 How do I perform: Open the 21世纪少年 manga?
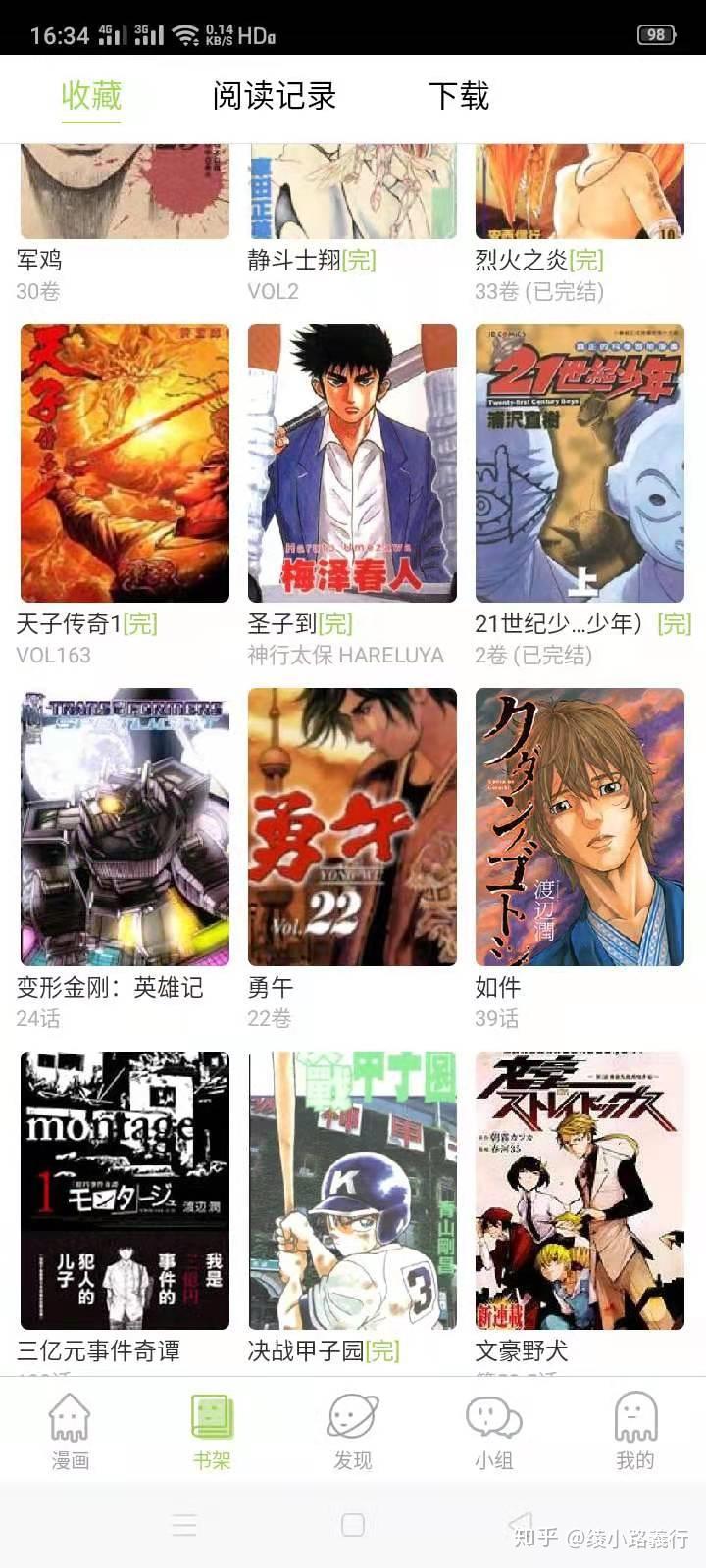click(x=580, y=464)
